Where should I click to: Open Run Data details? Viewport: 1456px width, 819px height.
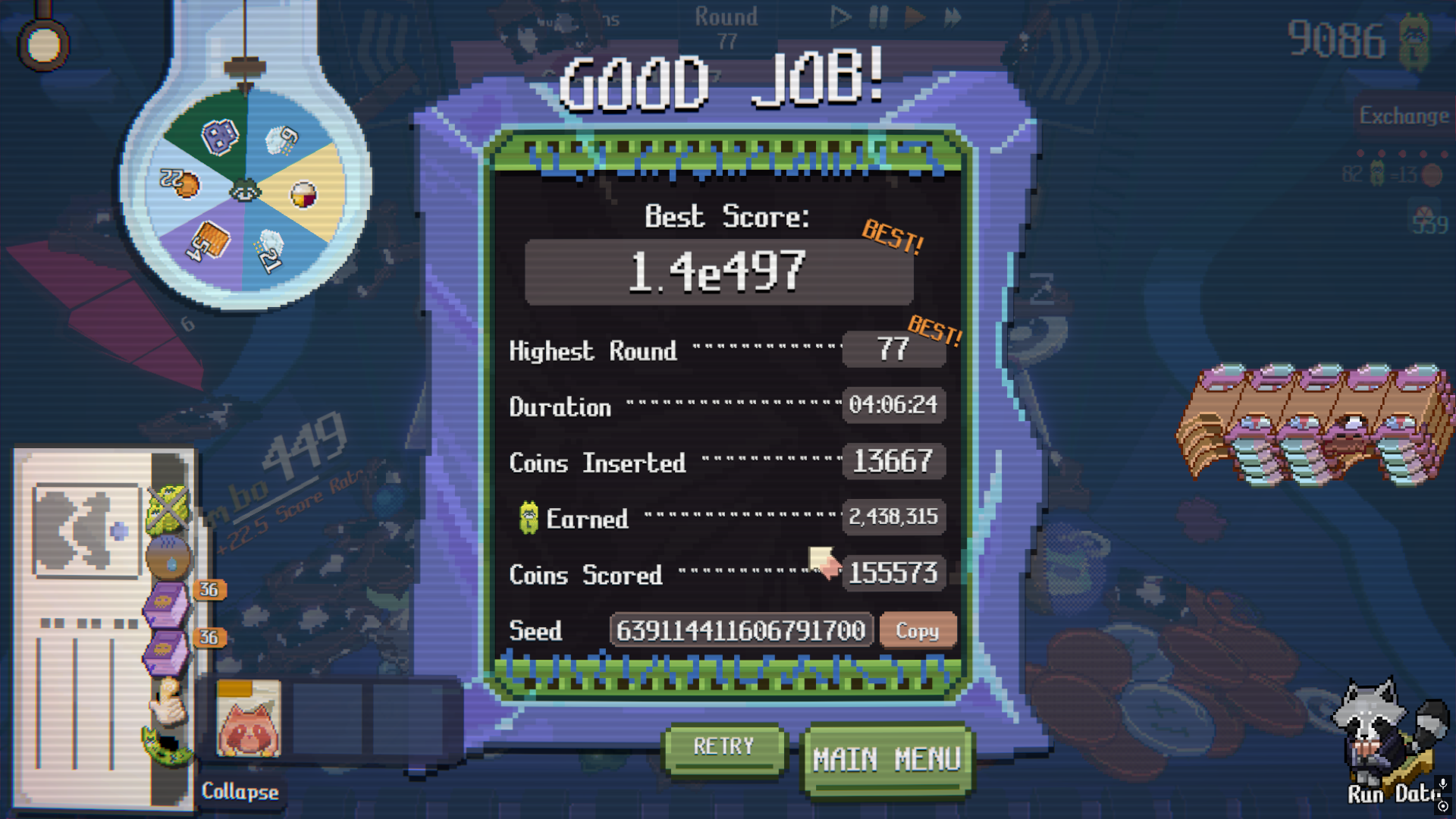click(x=1392, y=793)
